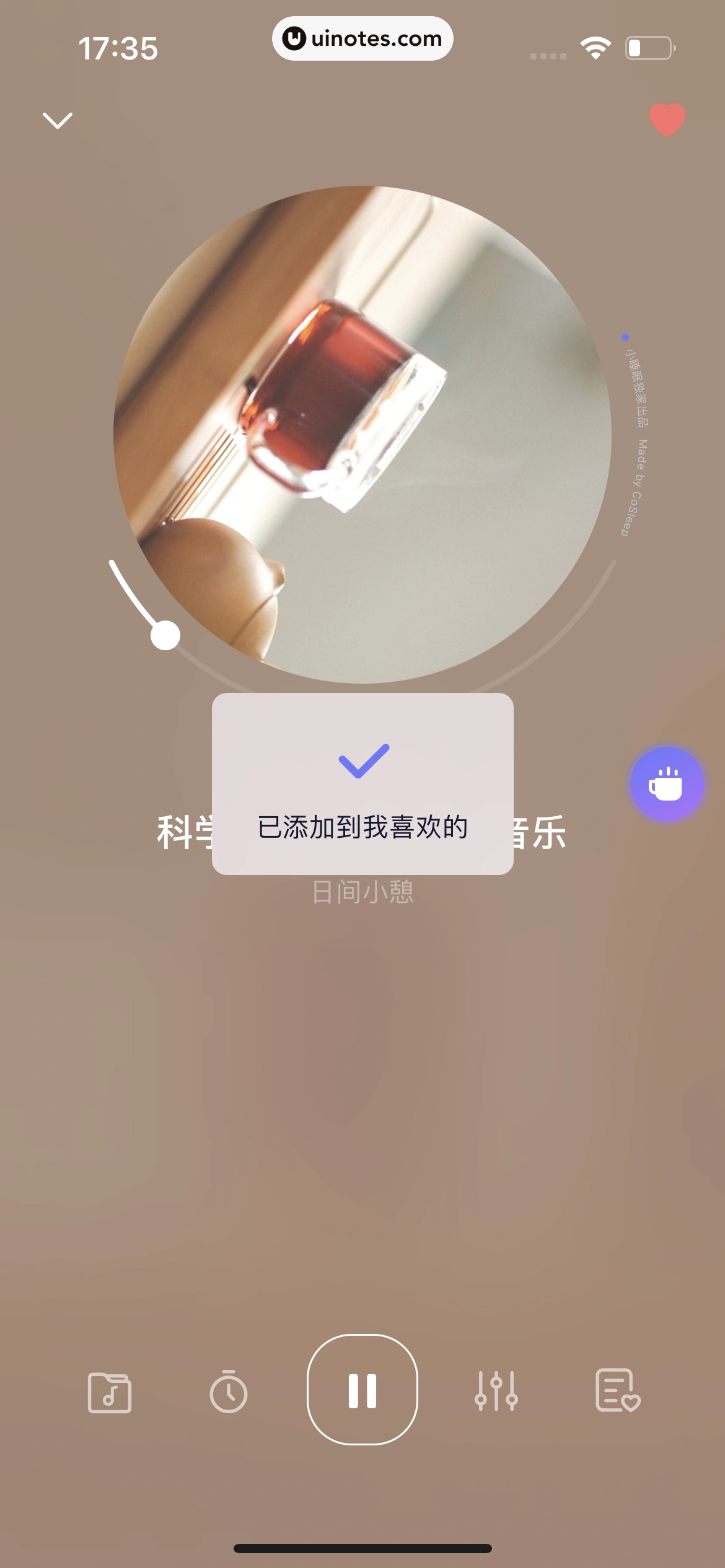Pause playback with the center pause button
The width and height of the screenshot is (725, 1568).
[362, 1392]
